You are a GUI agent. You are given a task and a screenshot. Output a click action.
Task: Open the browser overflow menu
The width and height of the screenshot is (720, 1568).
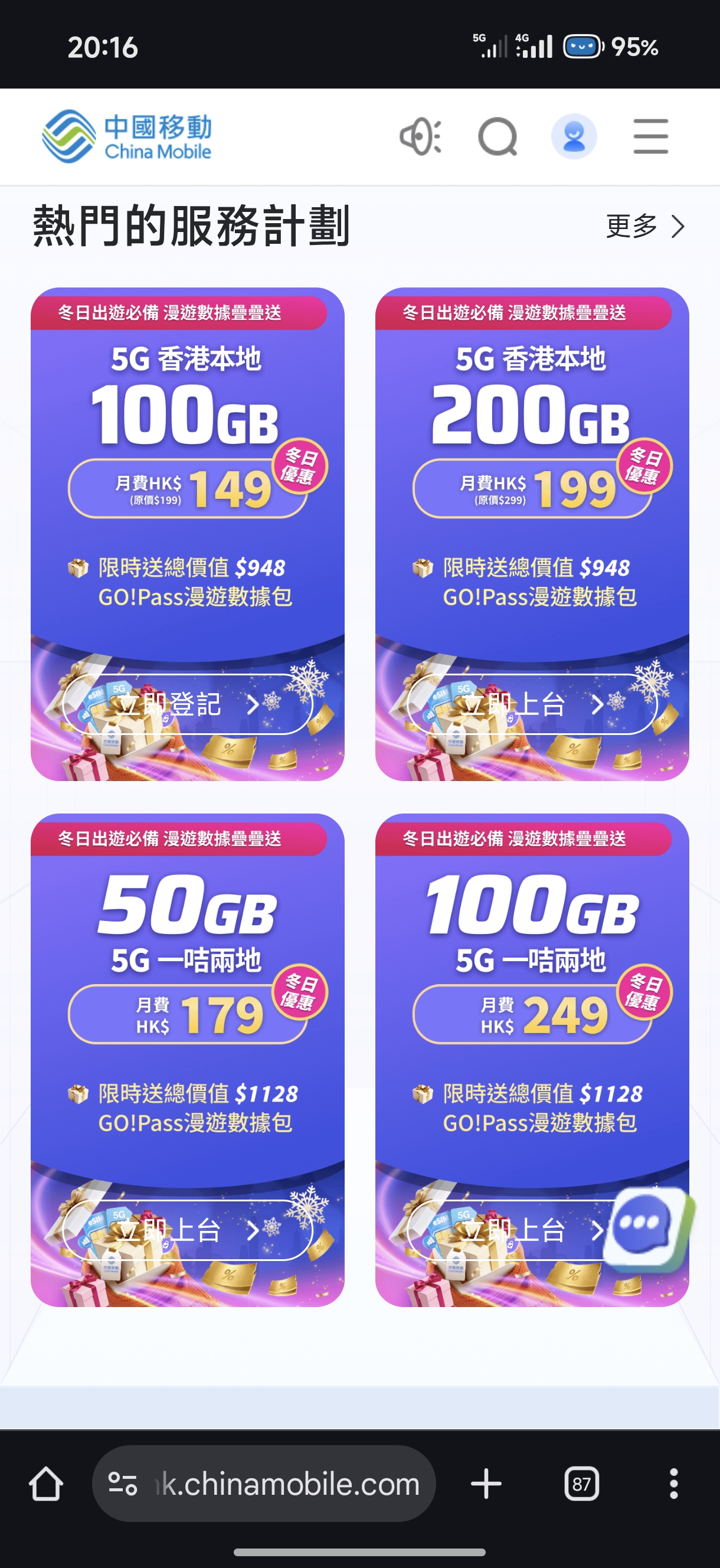point(673,1484)
